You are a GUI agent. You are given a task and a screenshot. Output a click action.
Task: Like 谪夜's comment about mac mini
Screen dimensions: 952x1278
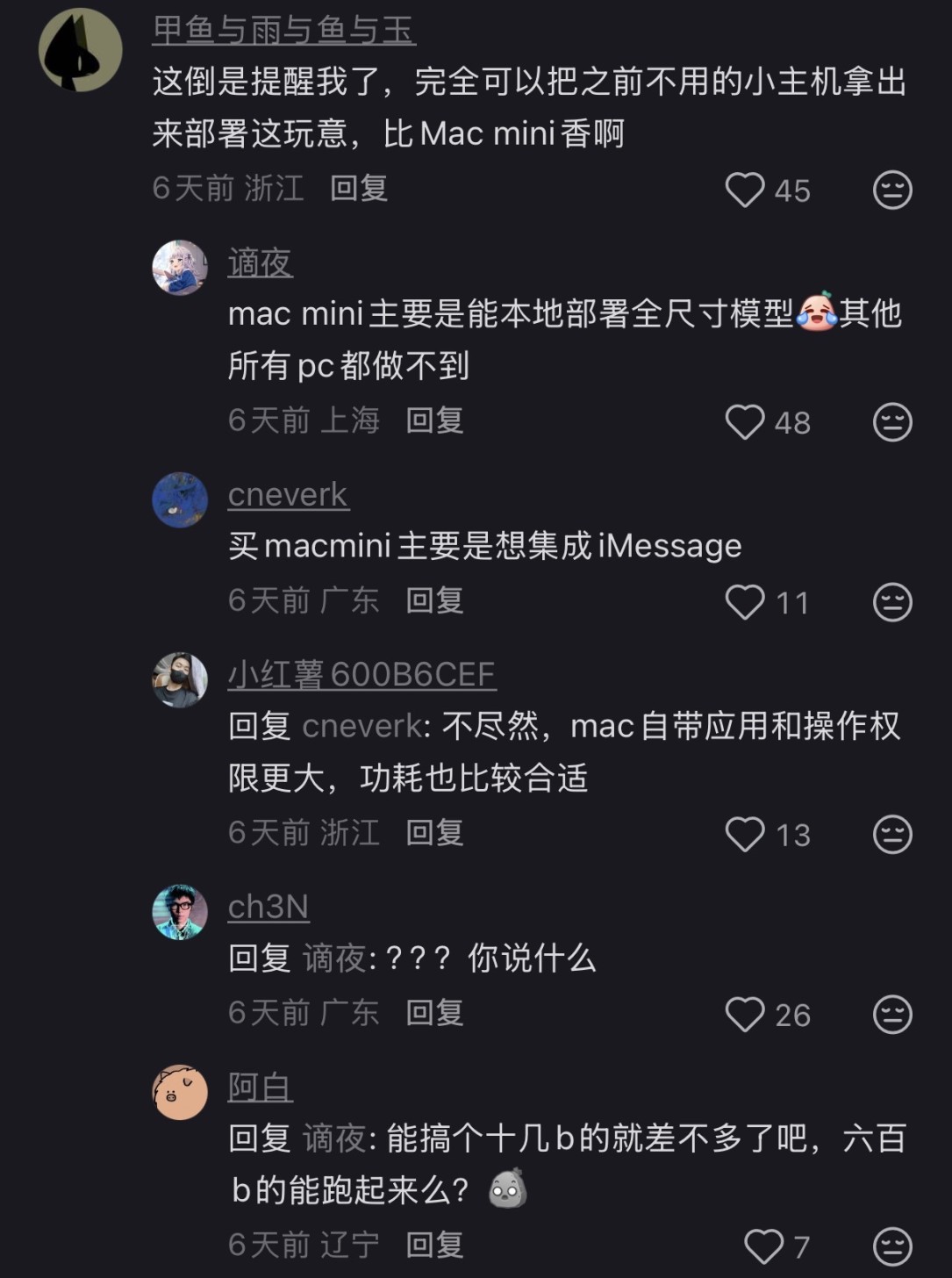[x=745, y=422]
